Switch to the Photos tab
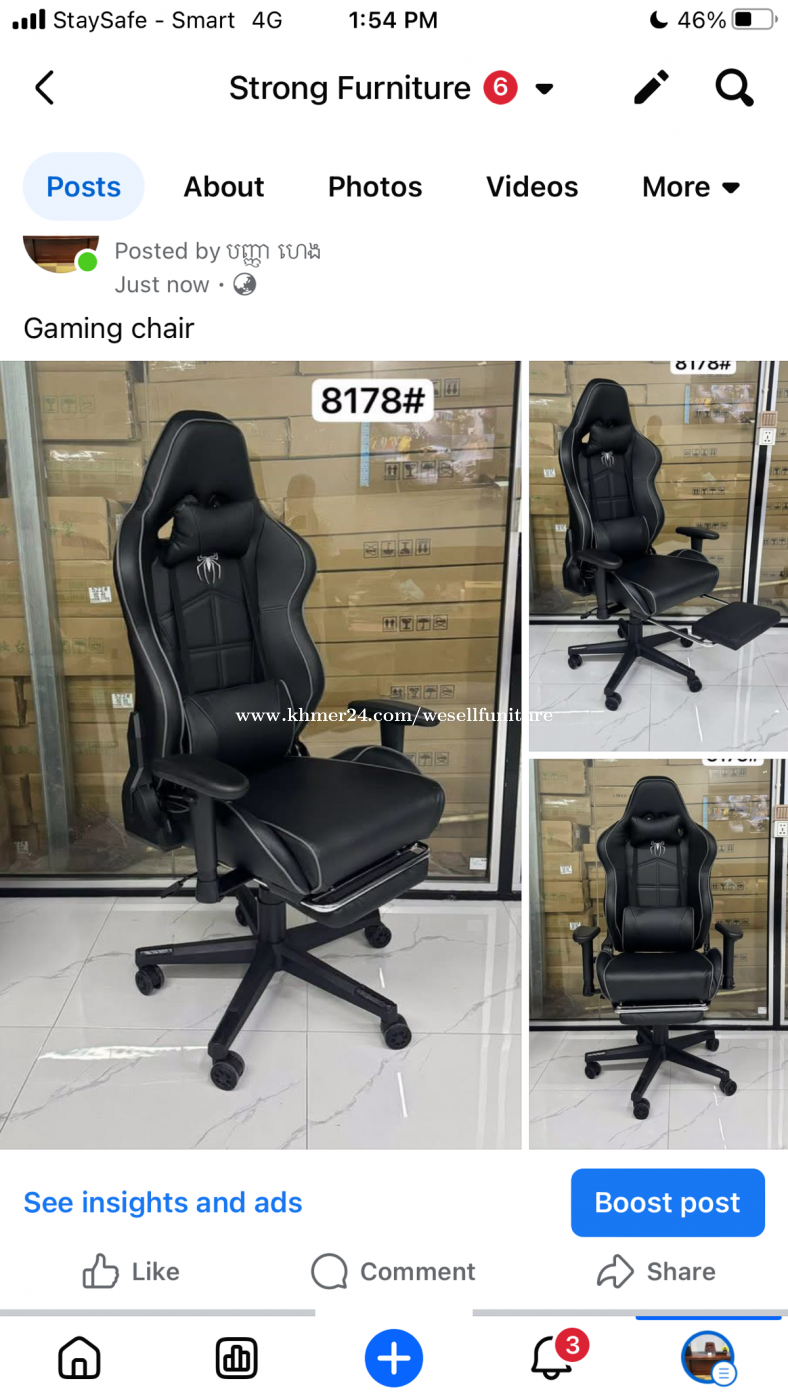Screen dimensions: 788x1400 pos(375,187)
